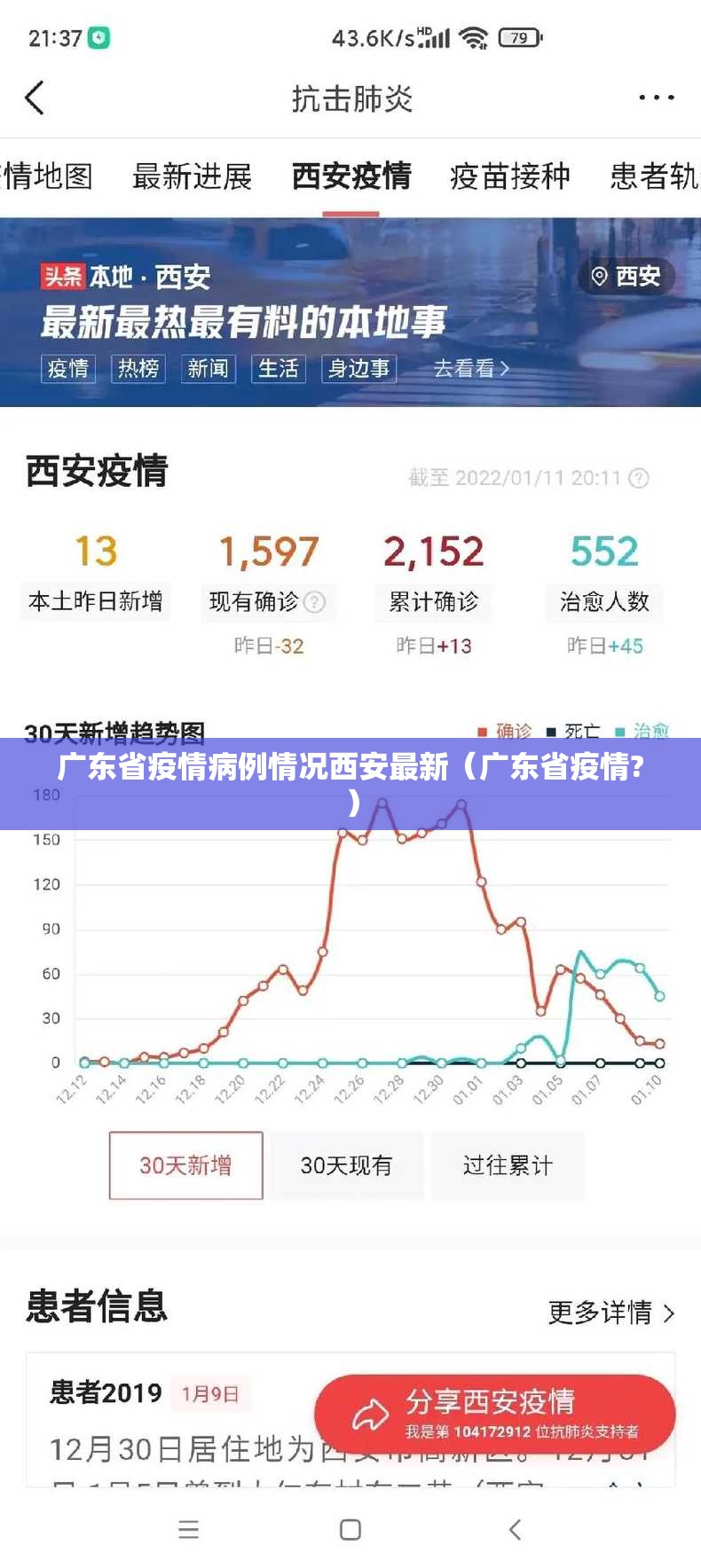The height and width of the screenshot is (1568, 701).
Task: Open the three-dot overflow menu
Action: tap(656, 98)
